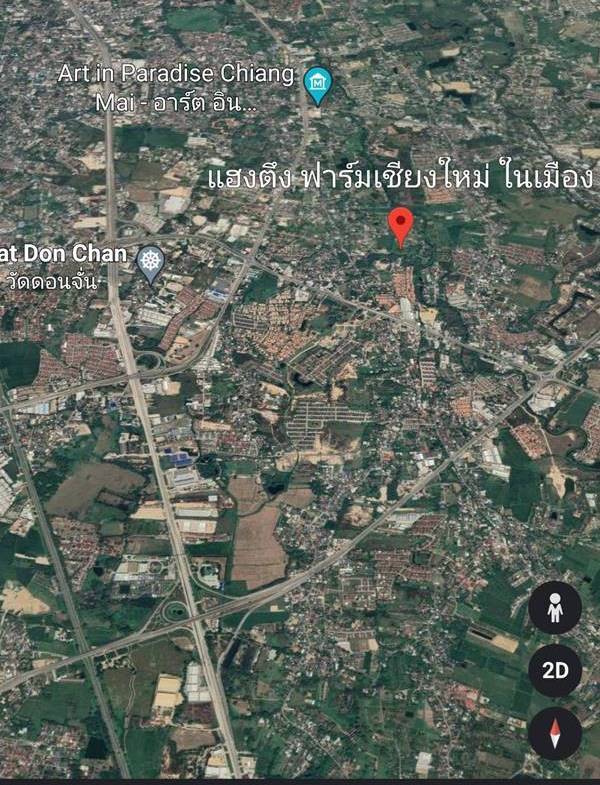The height and width of the screenshot is (785, 600).
Task: Open the Art in Paradise Chiang Mai marker
Action: 317,81
